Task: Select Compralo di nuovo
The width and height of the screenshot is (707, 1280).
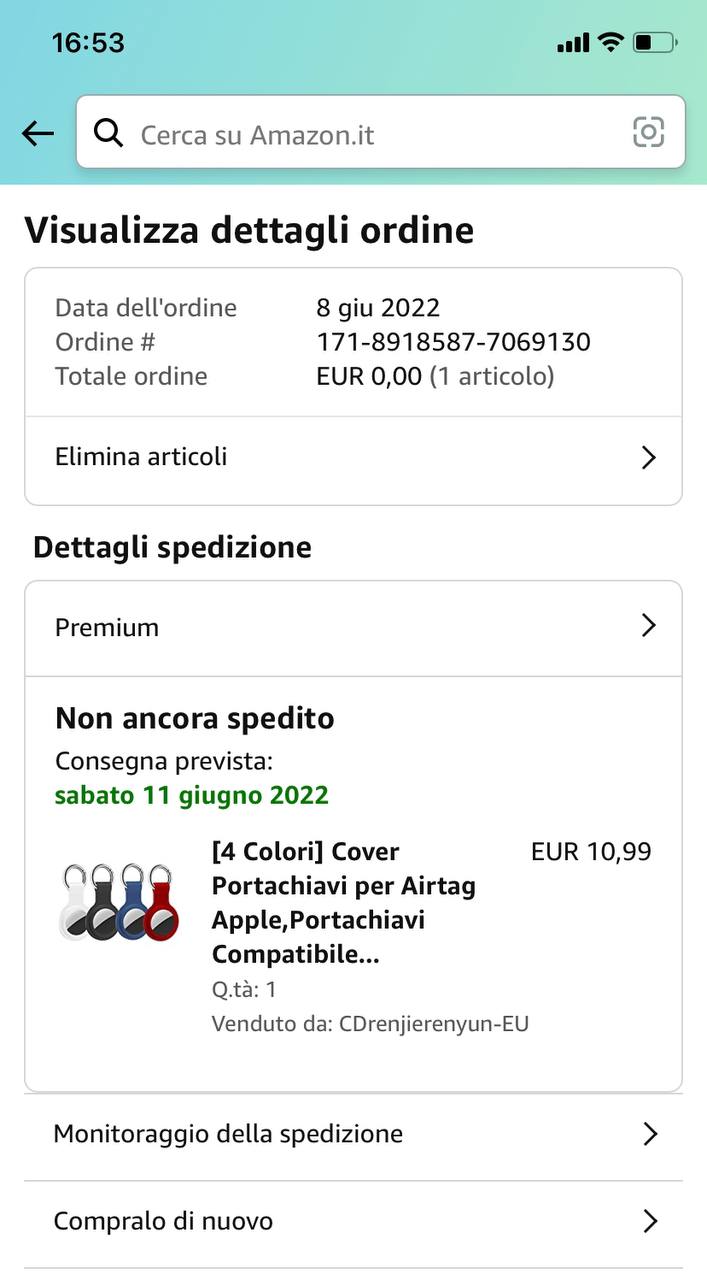Action: tap(353, 1221)
